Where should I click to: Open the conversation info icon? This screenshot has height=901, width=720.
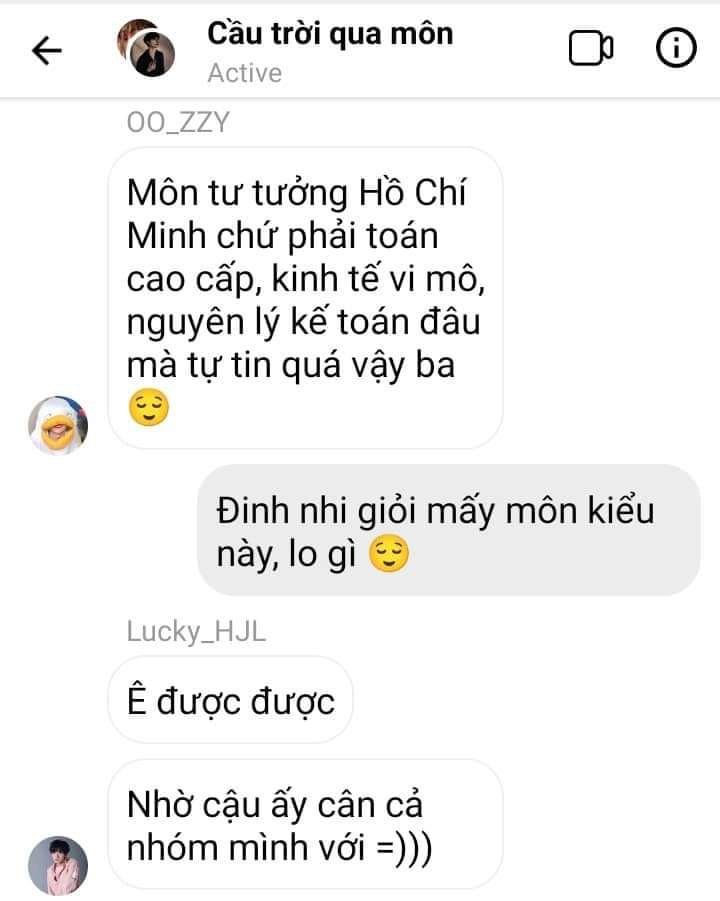(675, 48)
